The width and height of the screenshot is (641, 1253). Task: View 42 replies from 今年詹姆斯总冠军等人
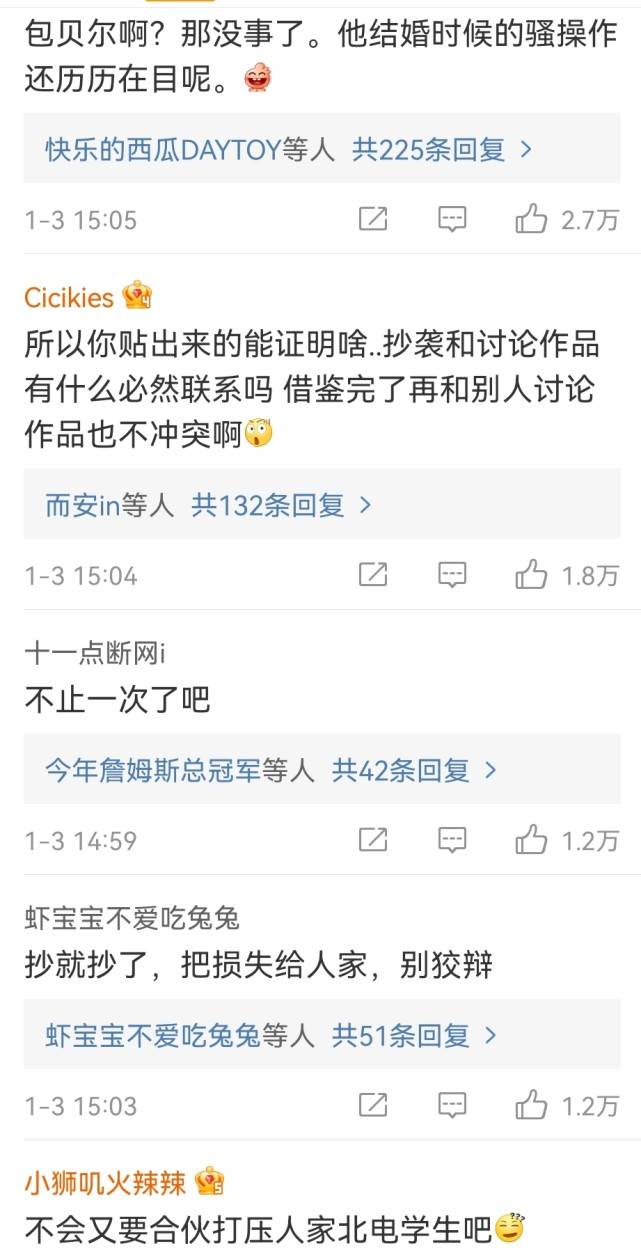pyautogui.click(x=270, y=771)
